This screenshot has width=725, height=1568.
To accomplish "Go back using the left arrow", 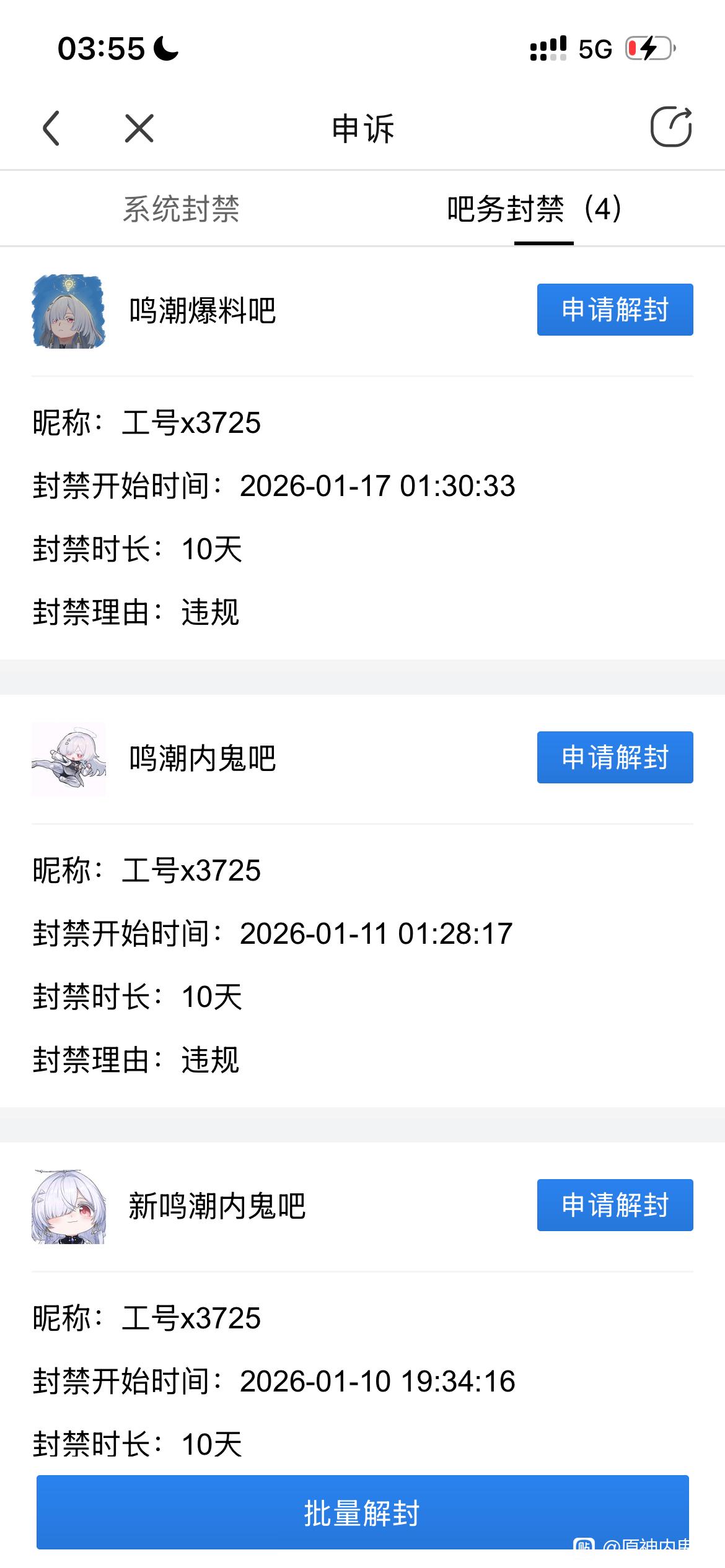I will pyautogui.click(x=51, y=128).
